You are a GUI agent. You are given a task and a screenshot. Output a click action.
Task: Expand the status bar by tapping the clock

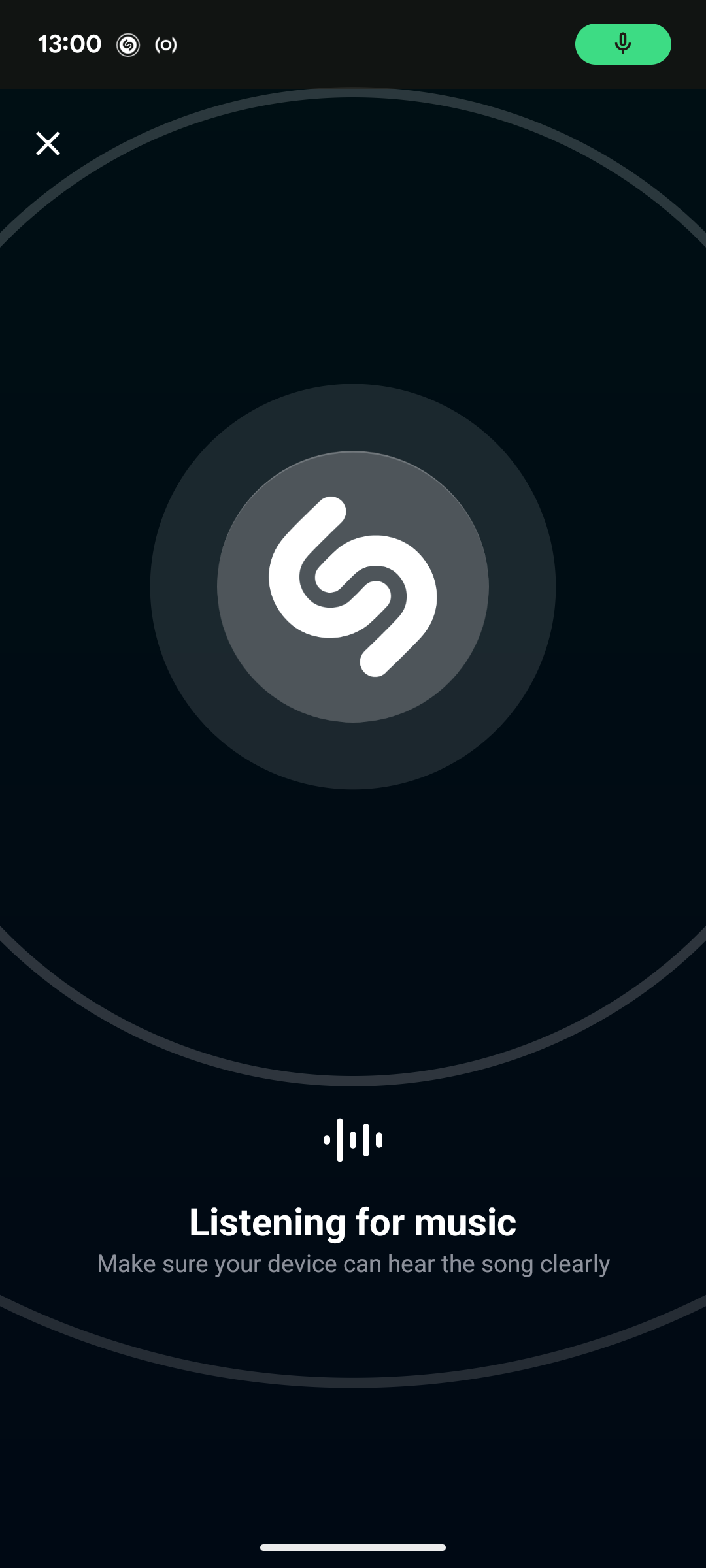click(70, 43)
